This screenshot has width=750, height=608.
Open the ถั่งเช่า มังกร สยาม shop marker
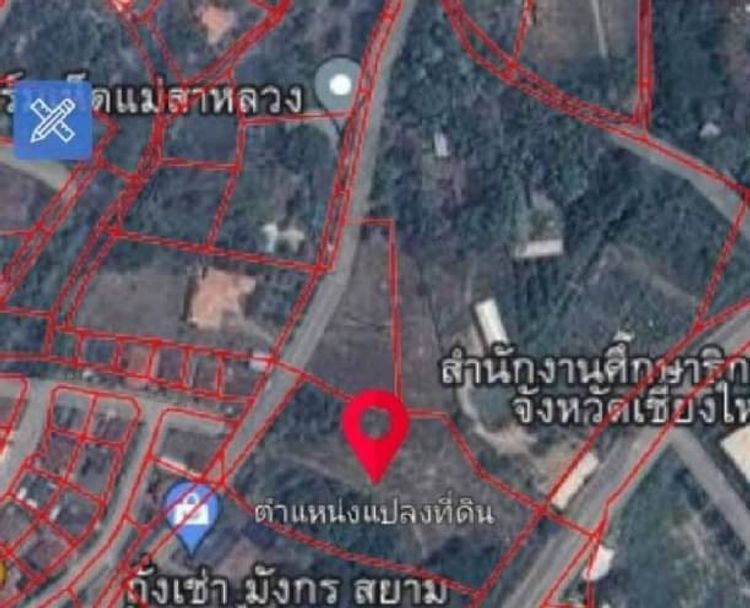[193, 515]
